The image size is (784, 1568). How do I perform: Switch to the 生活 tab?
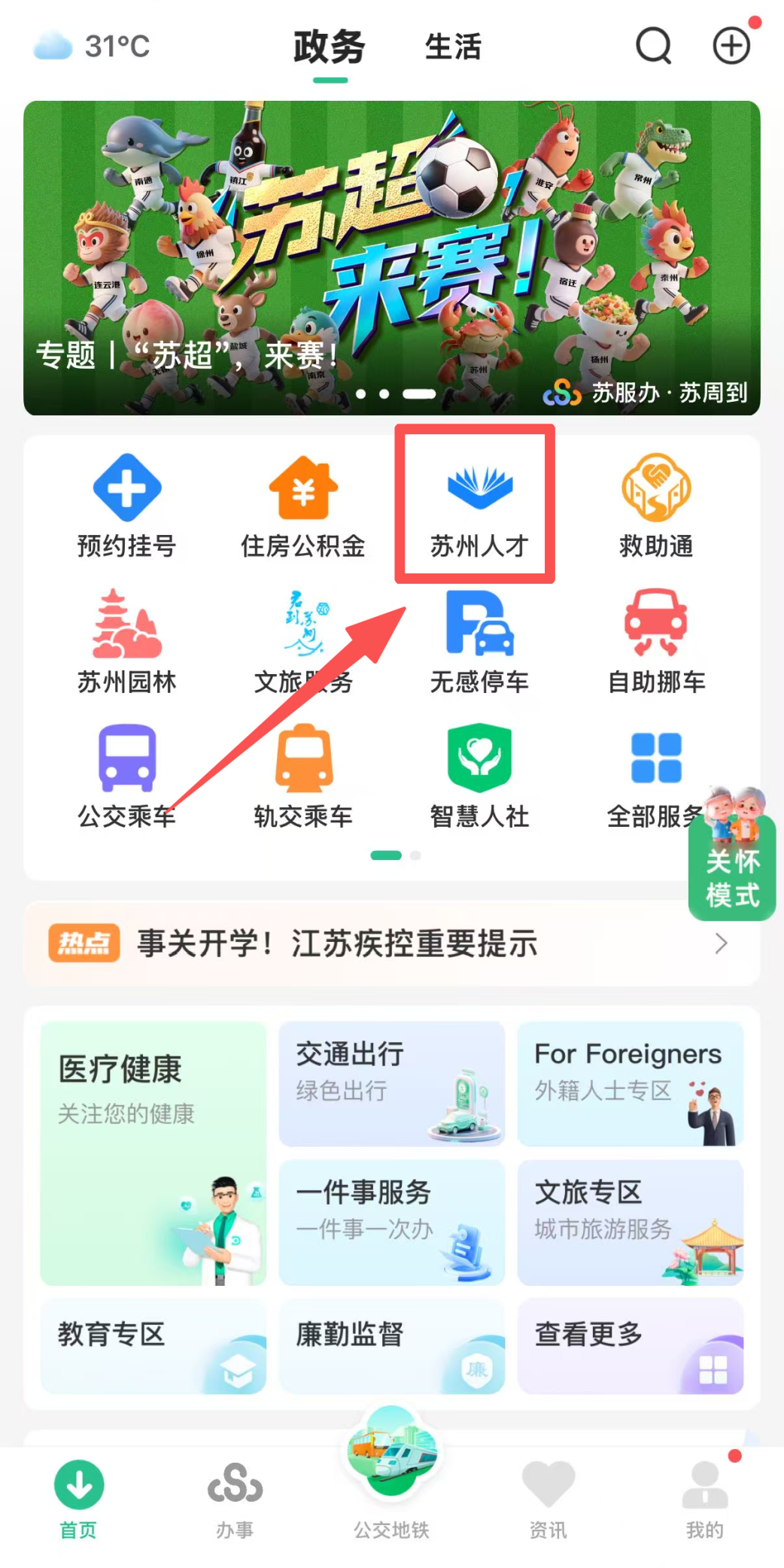pos(452,47)
